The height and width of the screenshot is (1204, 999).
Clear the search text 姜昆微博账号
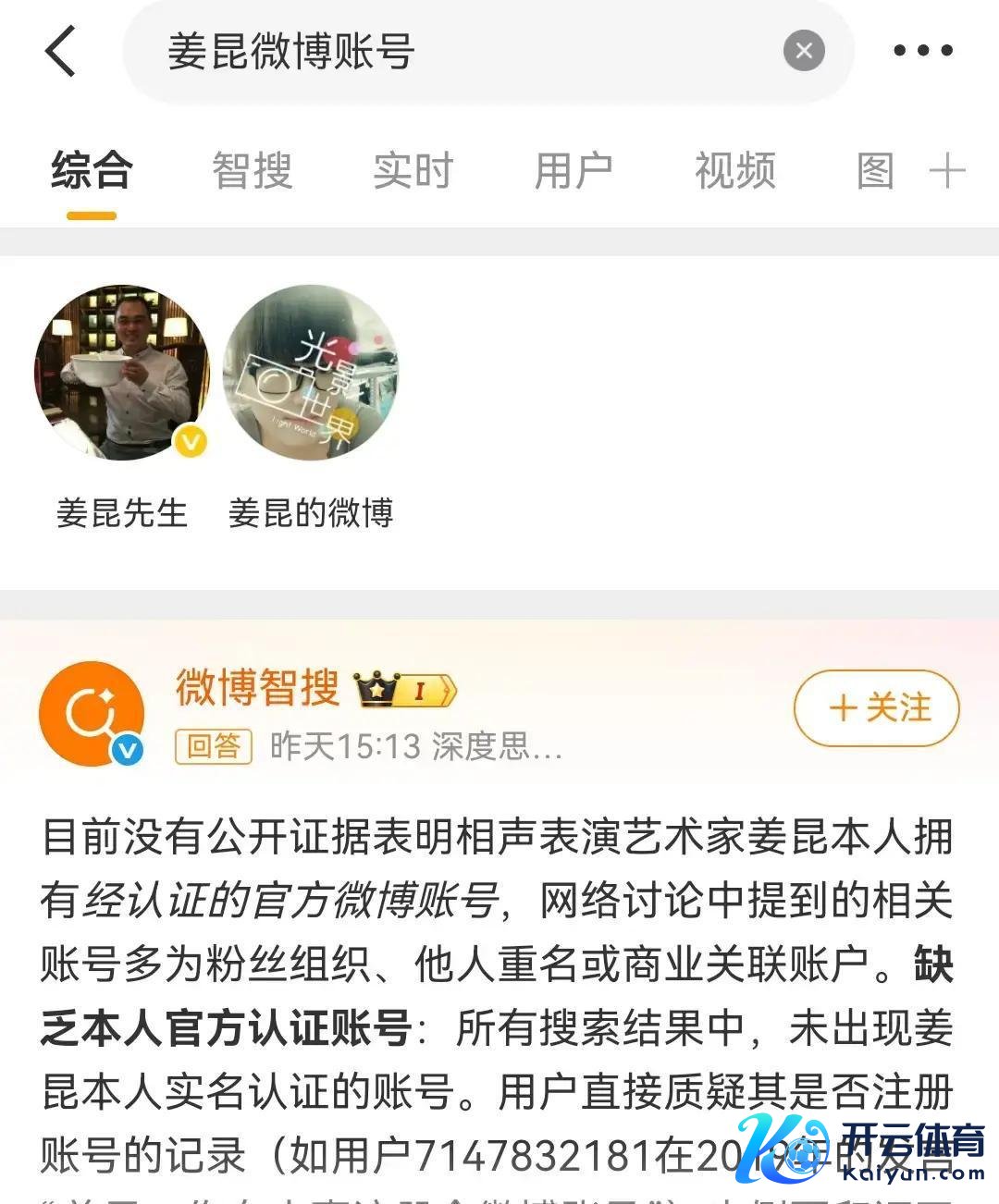(804, 51)
